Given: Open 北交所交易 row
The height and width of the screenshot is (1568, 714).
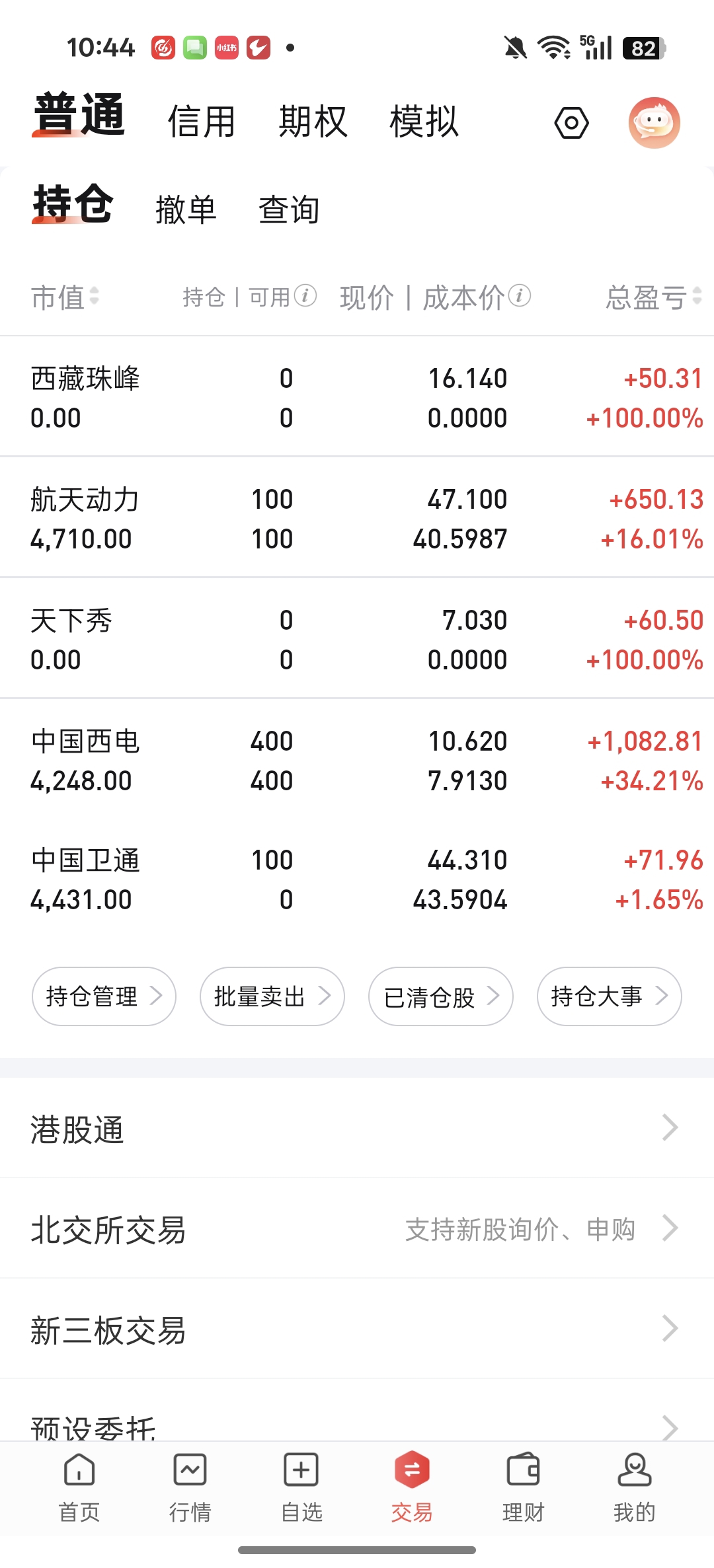Looking at the screenshot, I should [x=357, y=1229].
